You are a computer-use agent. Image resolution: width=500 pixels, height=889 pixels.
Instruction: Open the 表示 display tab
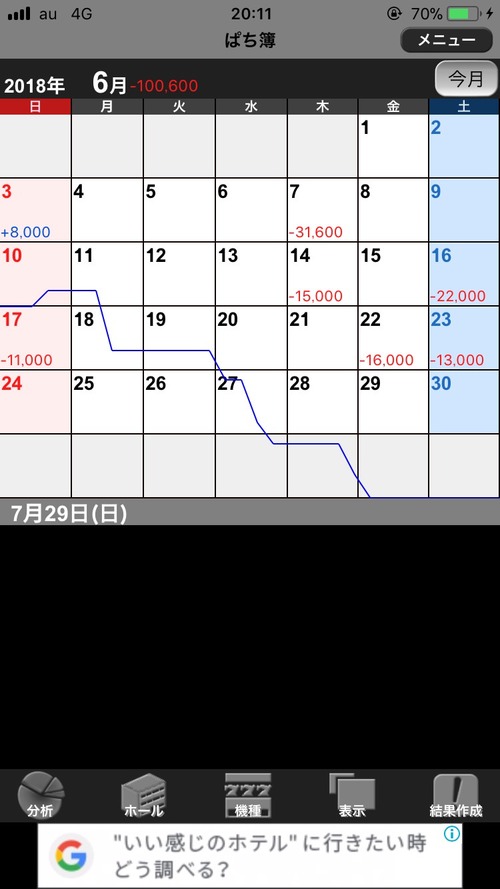click(352, 794)
